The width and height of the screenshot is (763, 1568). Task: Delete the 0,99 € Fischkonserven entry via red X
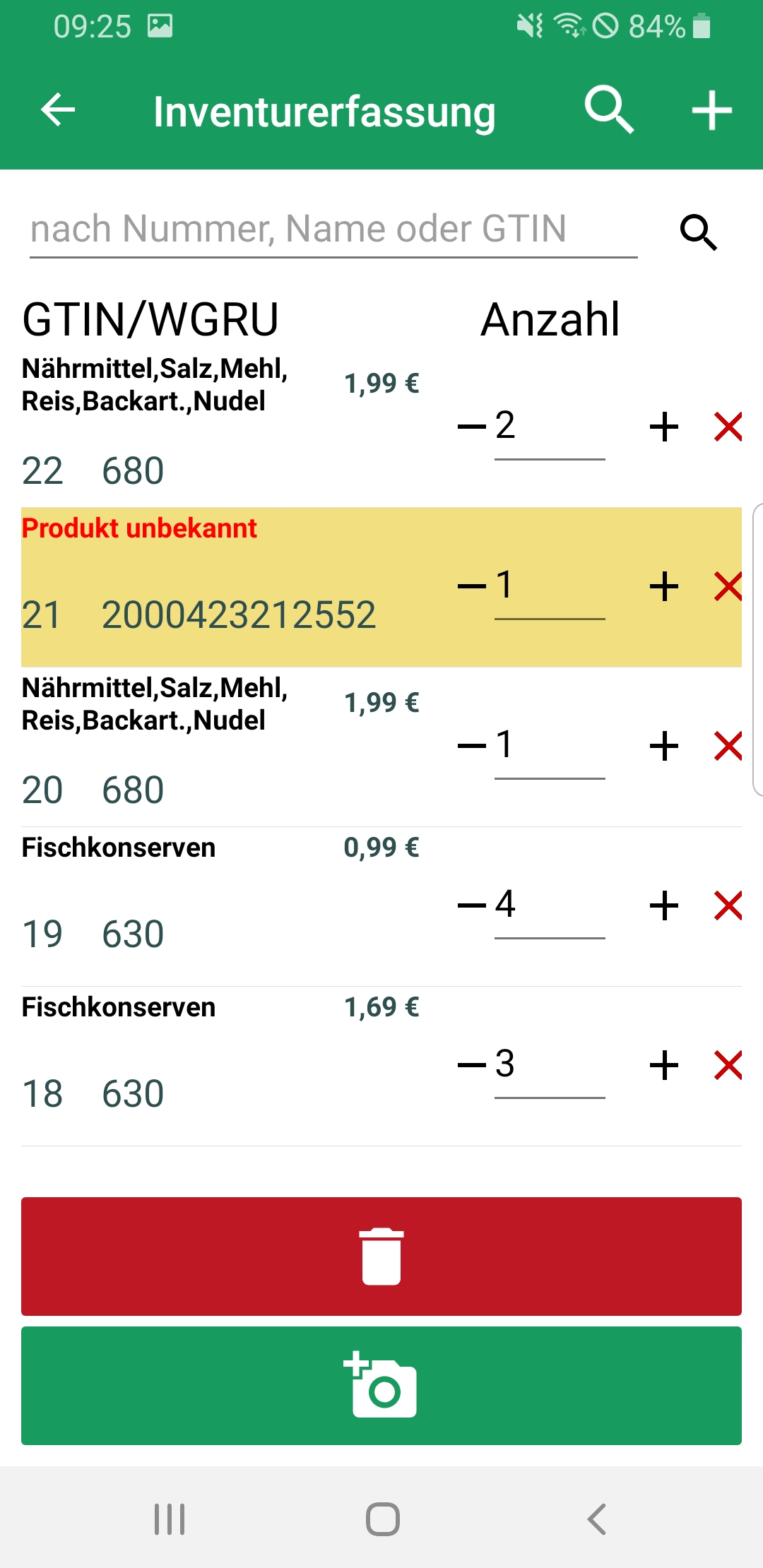coord(728,906)
